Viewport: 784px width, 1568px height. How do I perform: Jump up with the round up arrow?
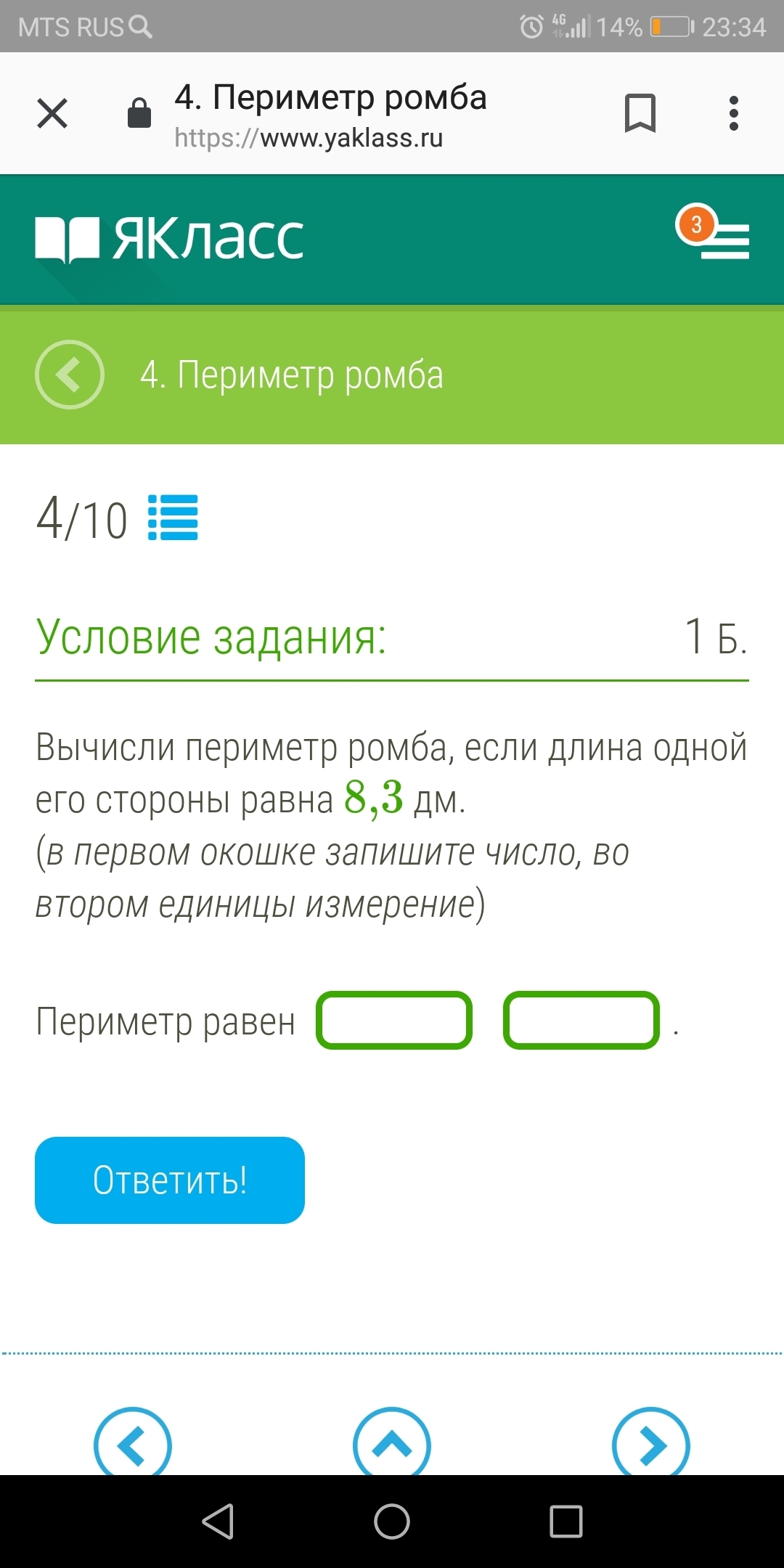(392, 1445)
